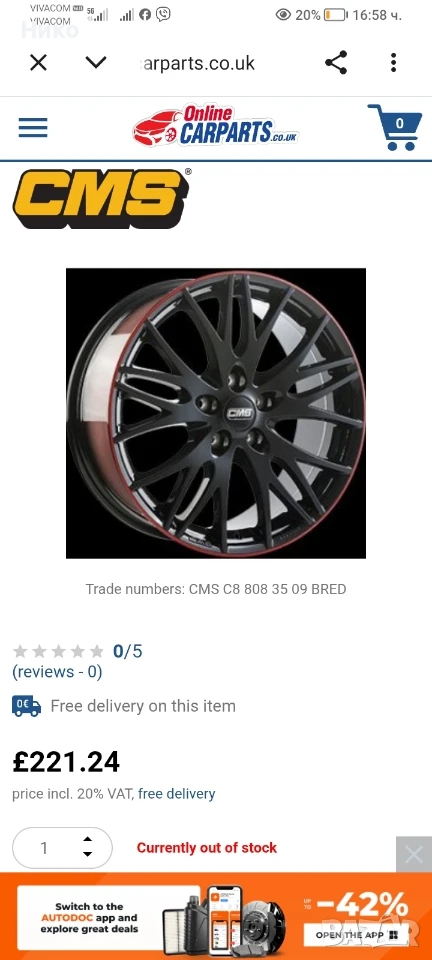Open the reviews link
This screenshot has width=432, height=960.
[57, 672]
